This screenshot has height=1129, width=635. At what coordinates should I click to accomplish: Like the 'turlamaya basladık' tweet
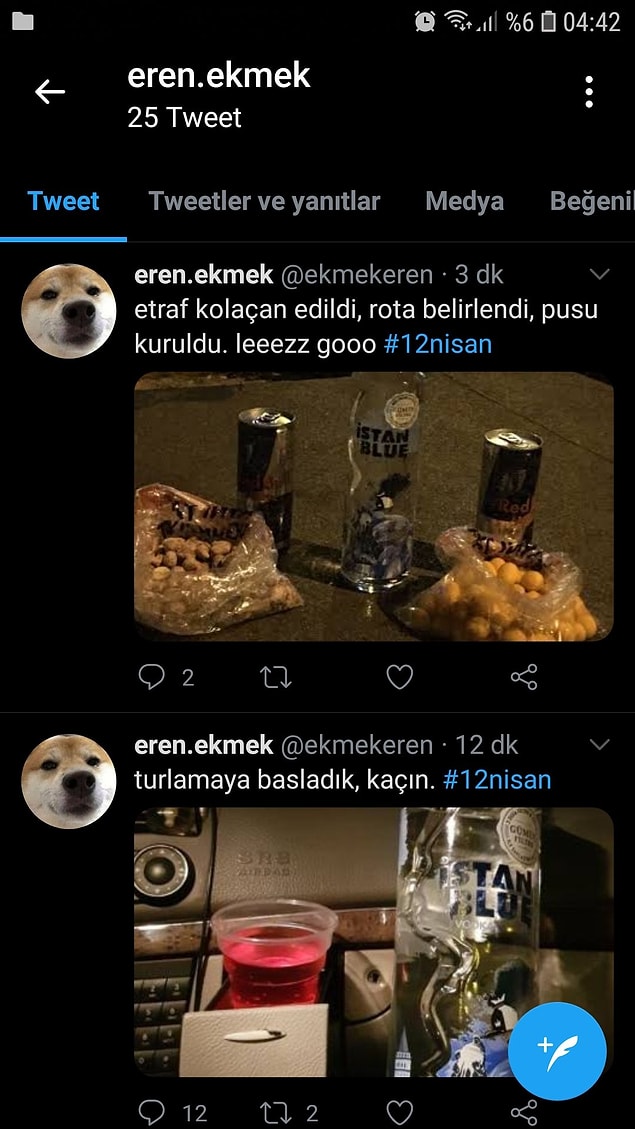point(399,1112)
